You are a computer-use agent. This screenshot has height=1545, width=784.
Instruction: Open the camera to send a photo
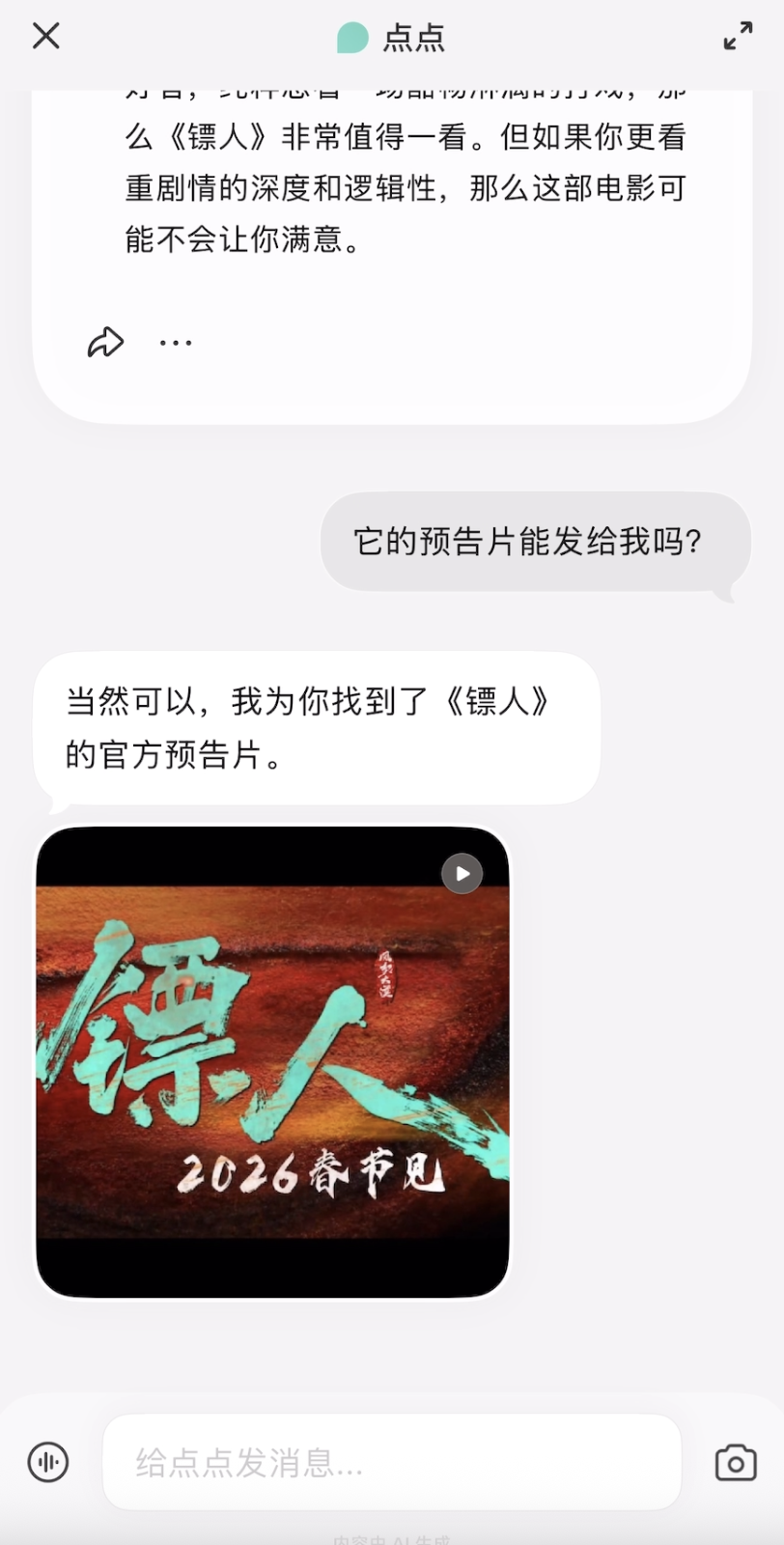[x=735, y=1462]
